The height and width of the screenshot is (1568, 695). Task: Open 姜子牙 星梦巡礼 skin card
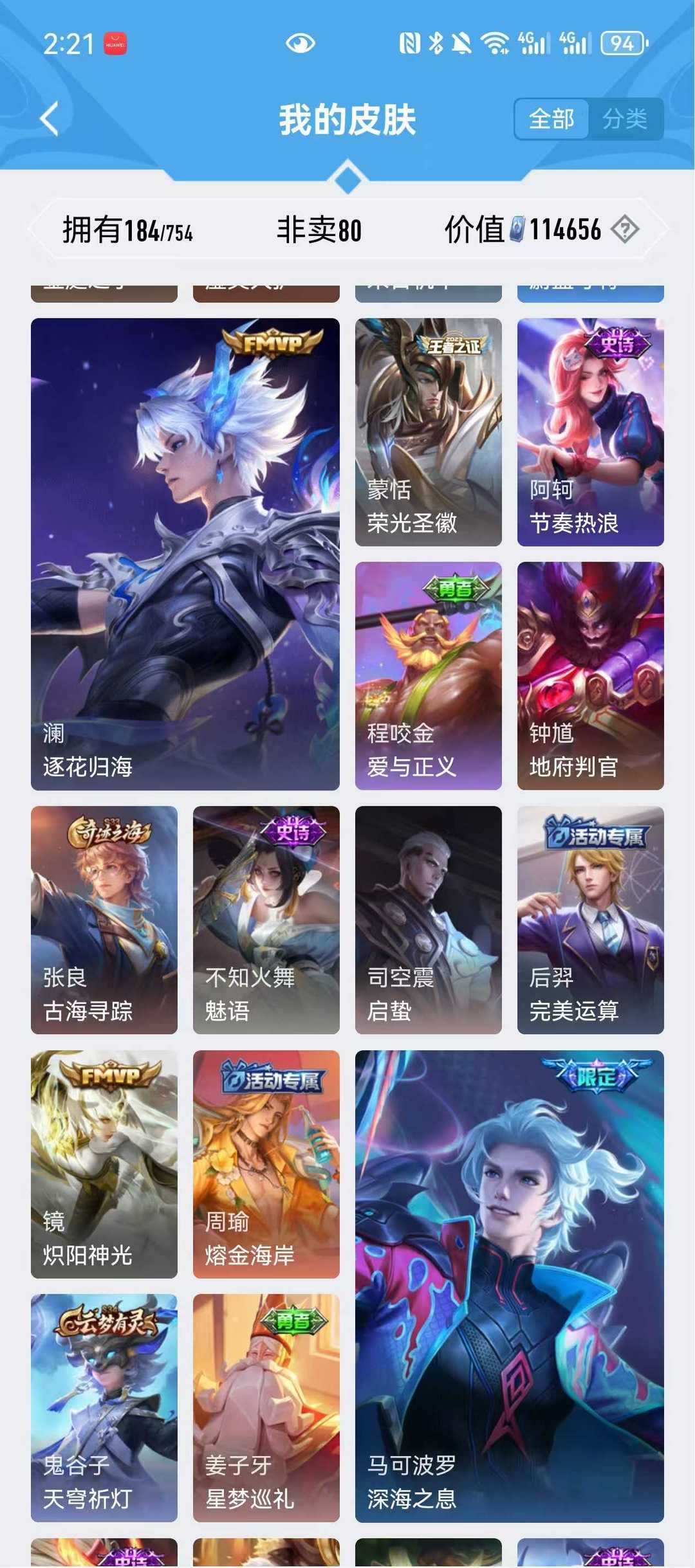pyautogui.click(x=266, y=1408)
